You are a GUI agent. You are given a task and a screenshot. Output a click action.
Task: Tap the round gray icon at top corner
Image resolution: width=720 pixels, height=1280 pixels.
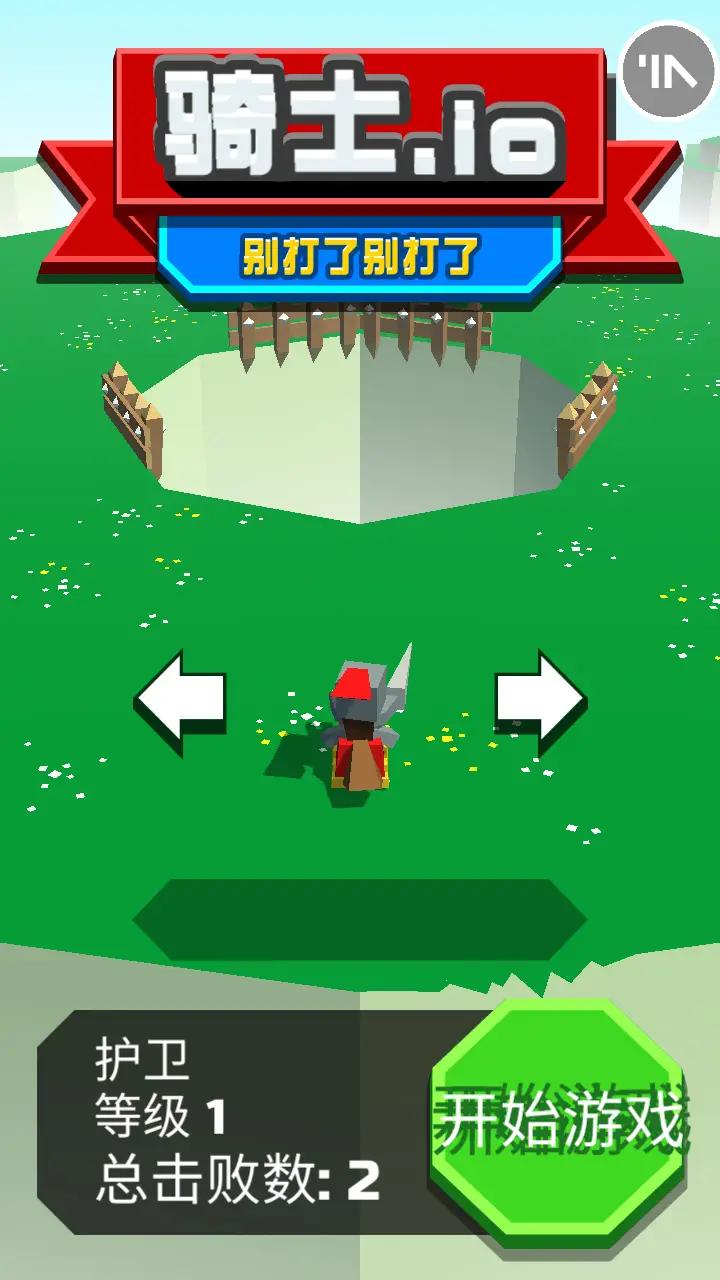(x=666, y=73)
